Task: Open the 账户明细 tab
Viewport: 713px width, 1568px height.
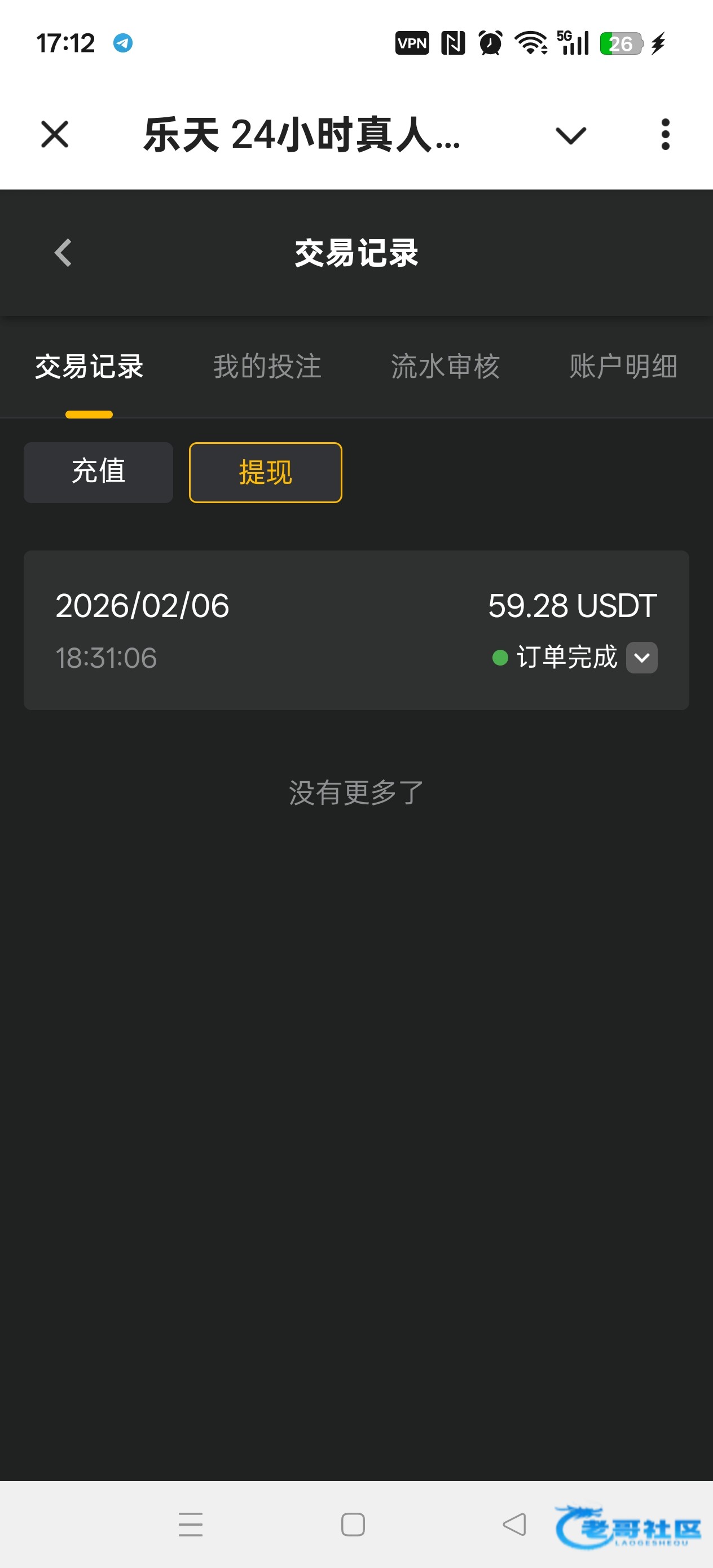Action: (623, 367)
